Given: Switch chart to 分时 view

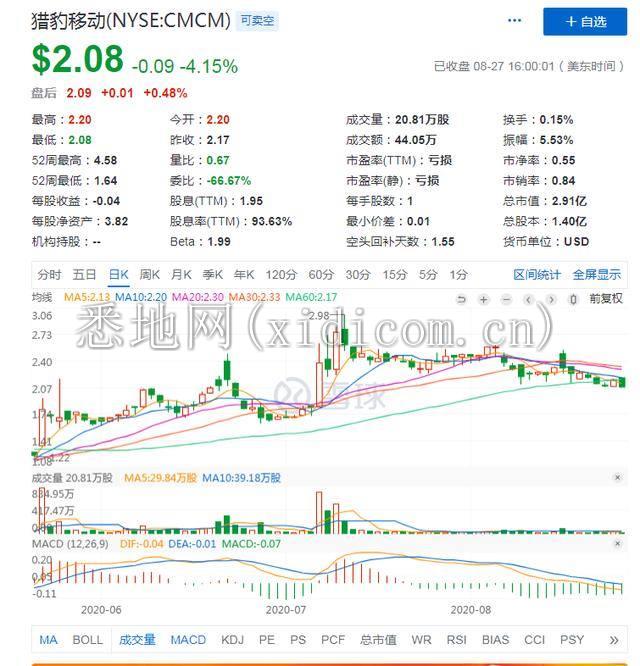Looking at the screenshot, I should [x=49, y=275].
